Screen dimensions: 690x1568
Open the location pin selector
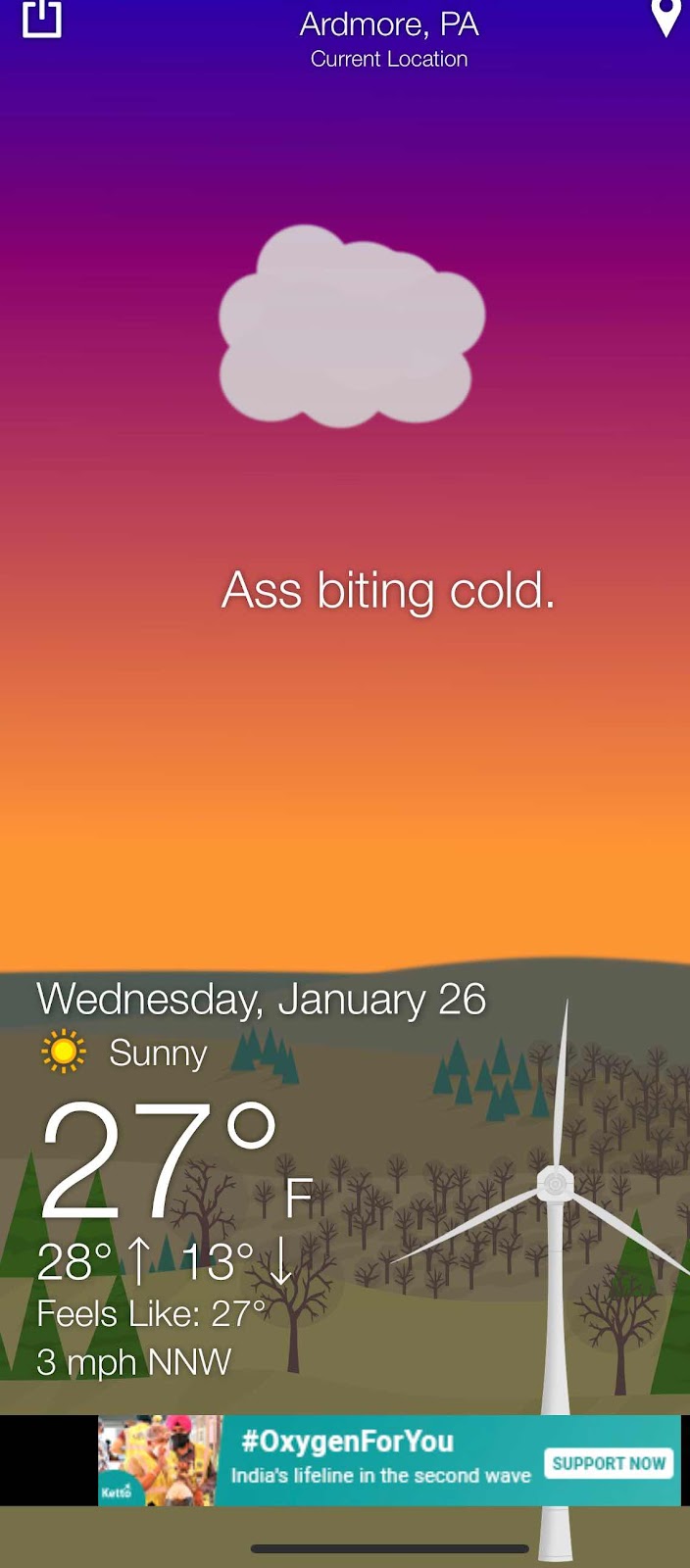[665, 18]
